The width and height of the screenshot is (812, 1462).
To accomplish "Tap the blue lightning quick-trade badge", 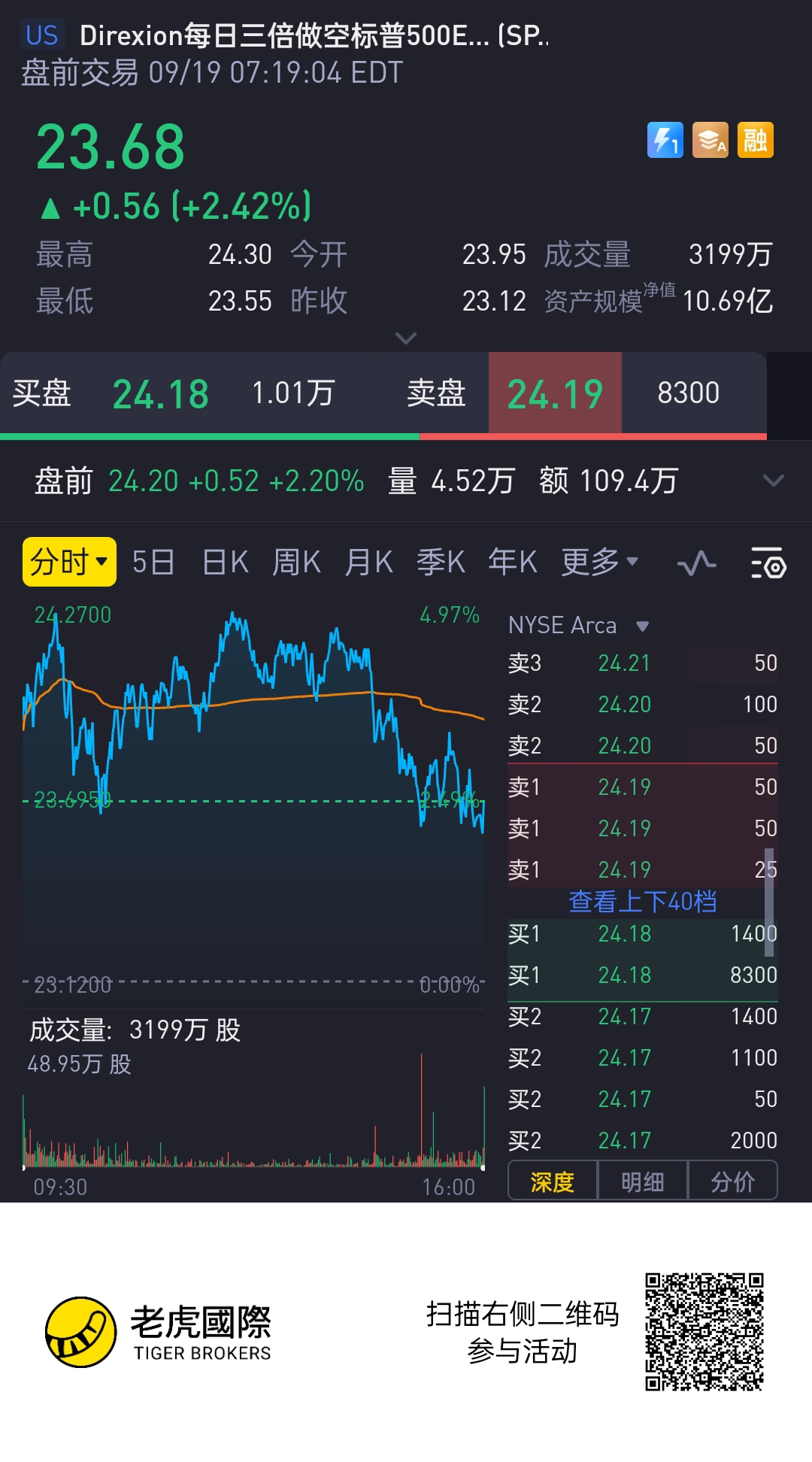I will coord(665,141).
